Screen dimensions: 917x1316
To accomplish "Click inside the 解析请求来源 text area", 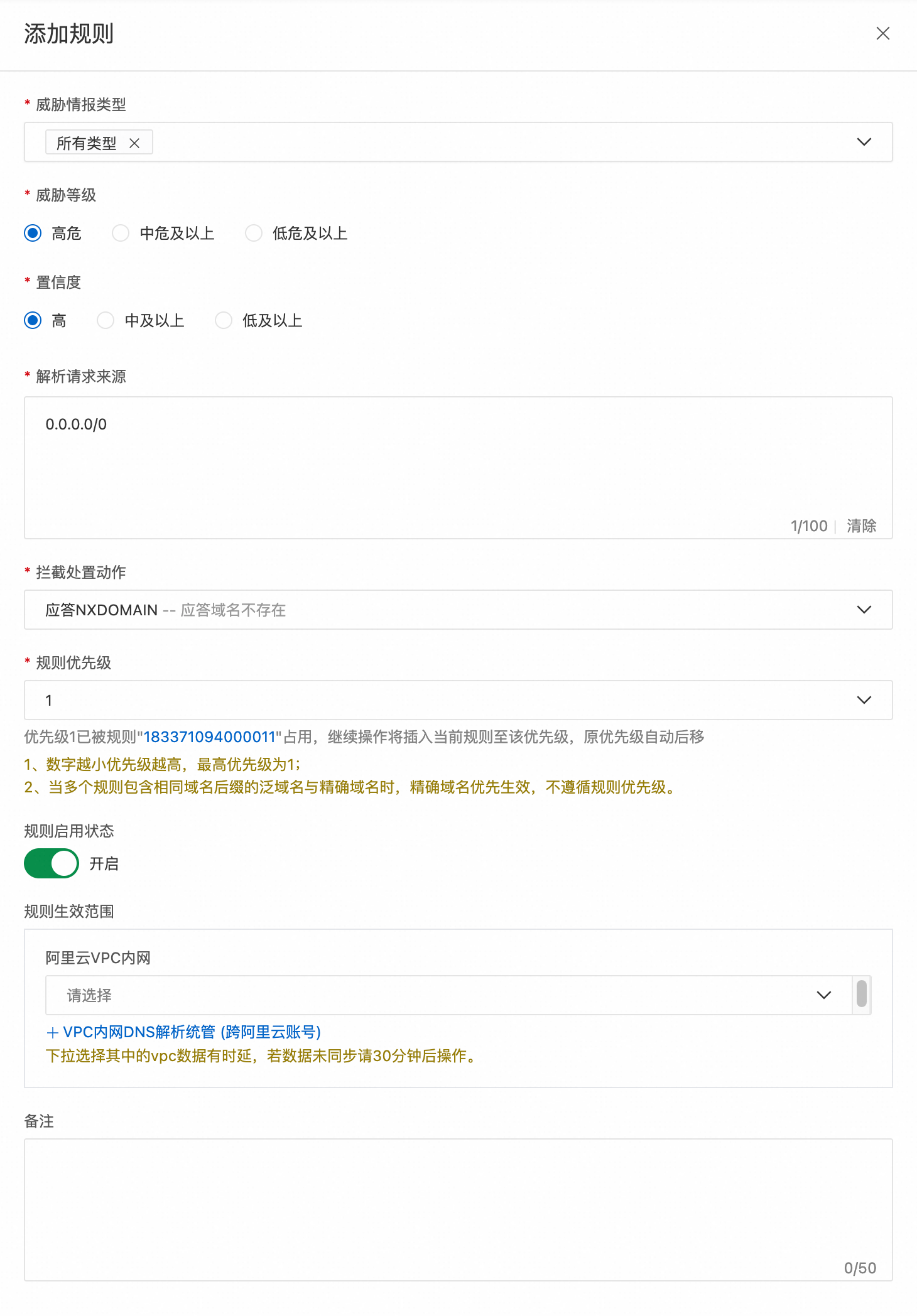I will (440, 458).
